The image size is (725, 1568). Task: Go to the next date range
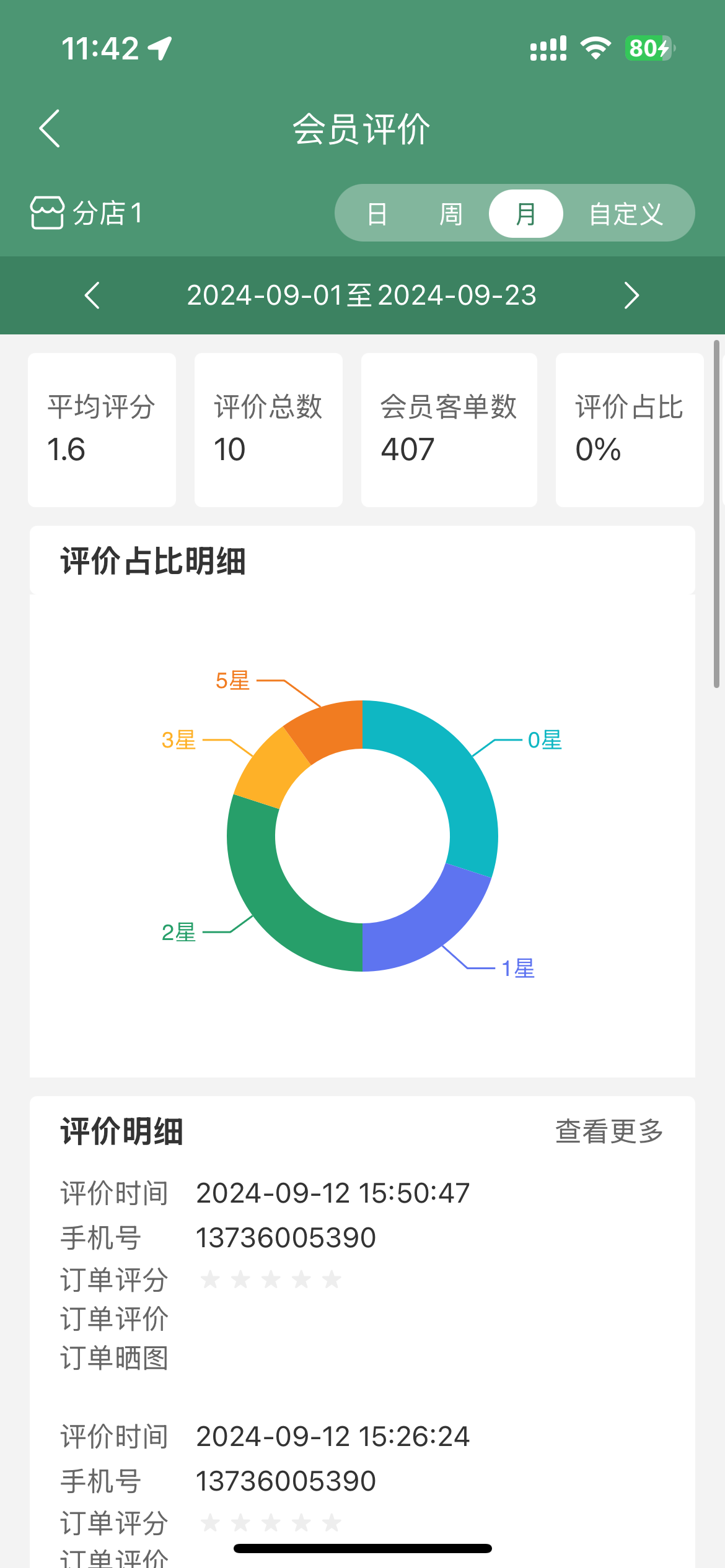[x=631, y=295]
